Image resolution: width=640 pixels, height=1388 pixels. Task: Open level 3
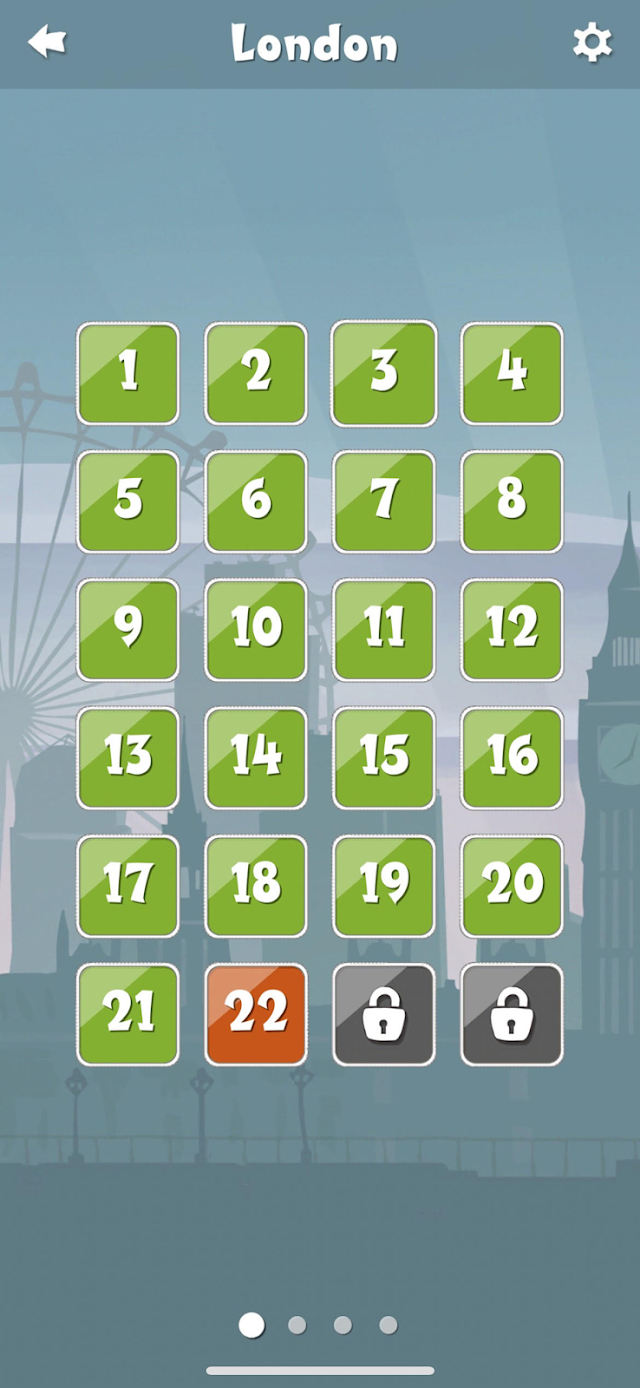(x=384, y=373)
